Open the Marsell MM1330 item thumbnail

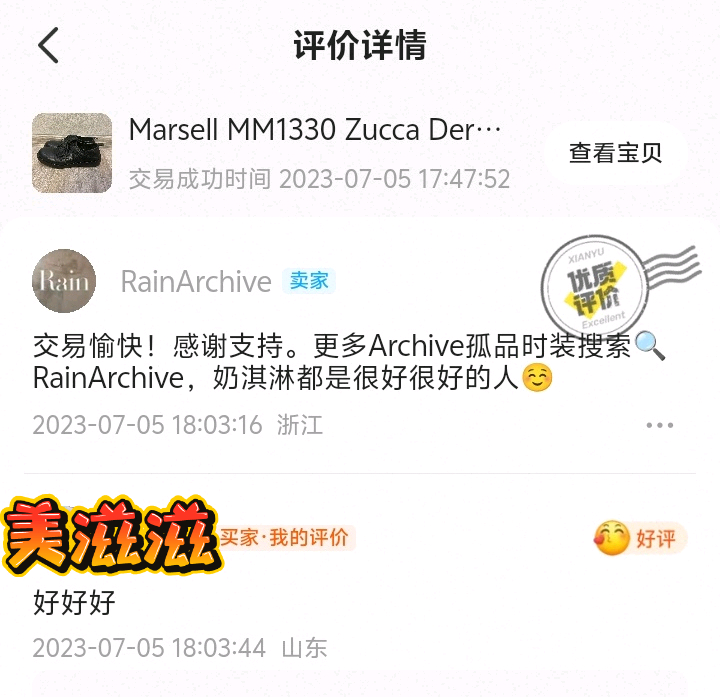click(x=71, y=153)
